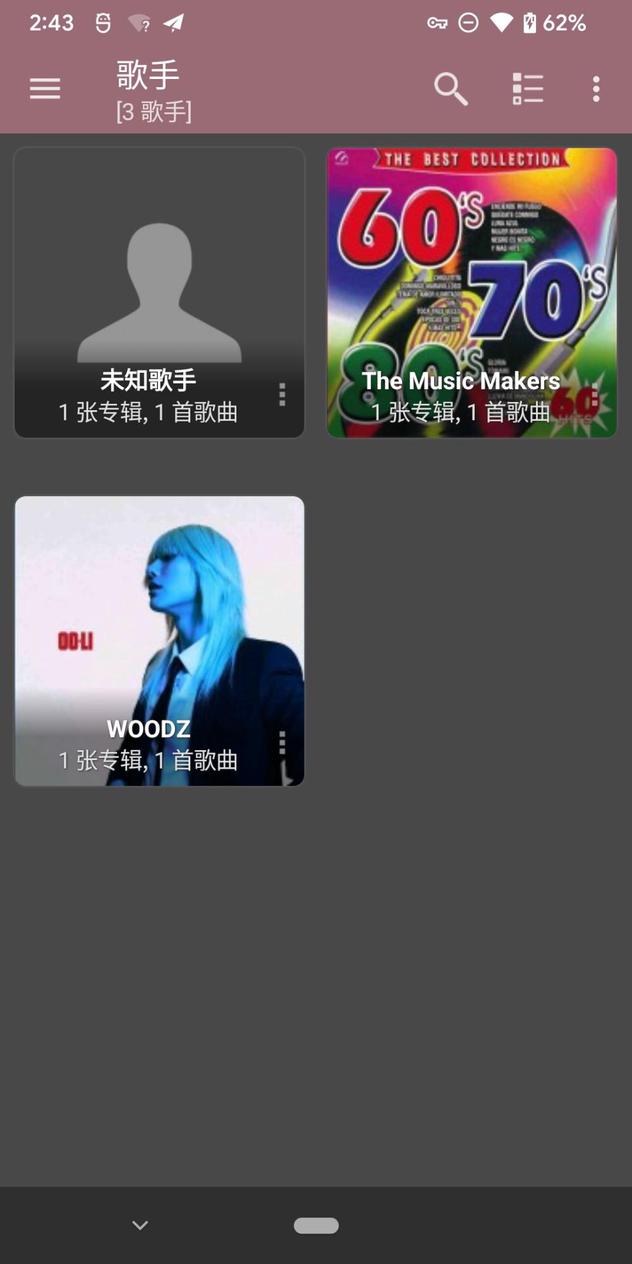Show more options for The Music Makers
The image size is (632, 1264).
[595, 395]
